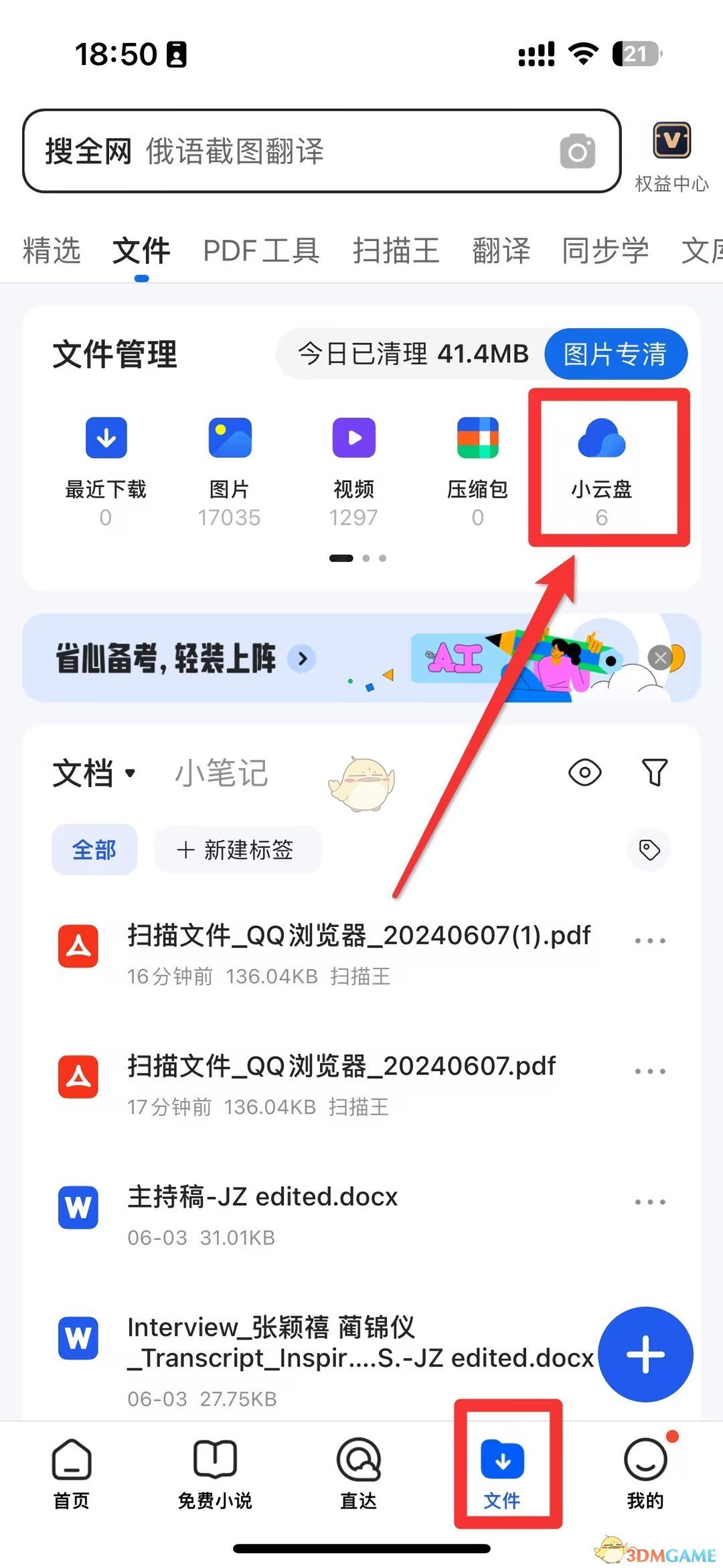The height and width of the screenshot is (1568, 723).
Task: Open the 图片 category
Action: [x=230, y=469]
